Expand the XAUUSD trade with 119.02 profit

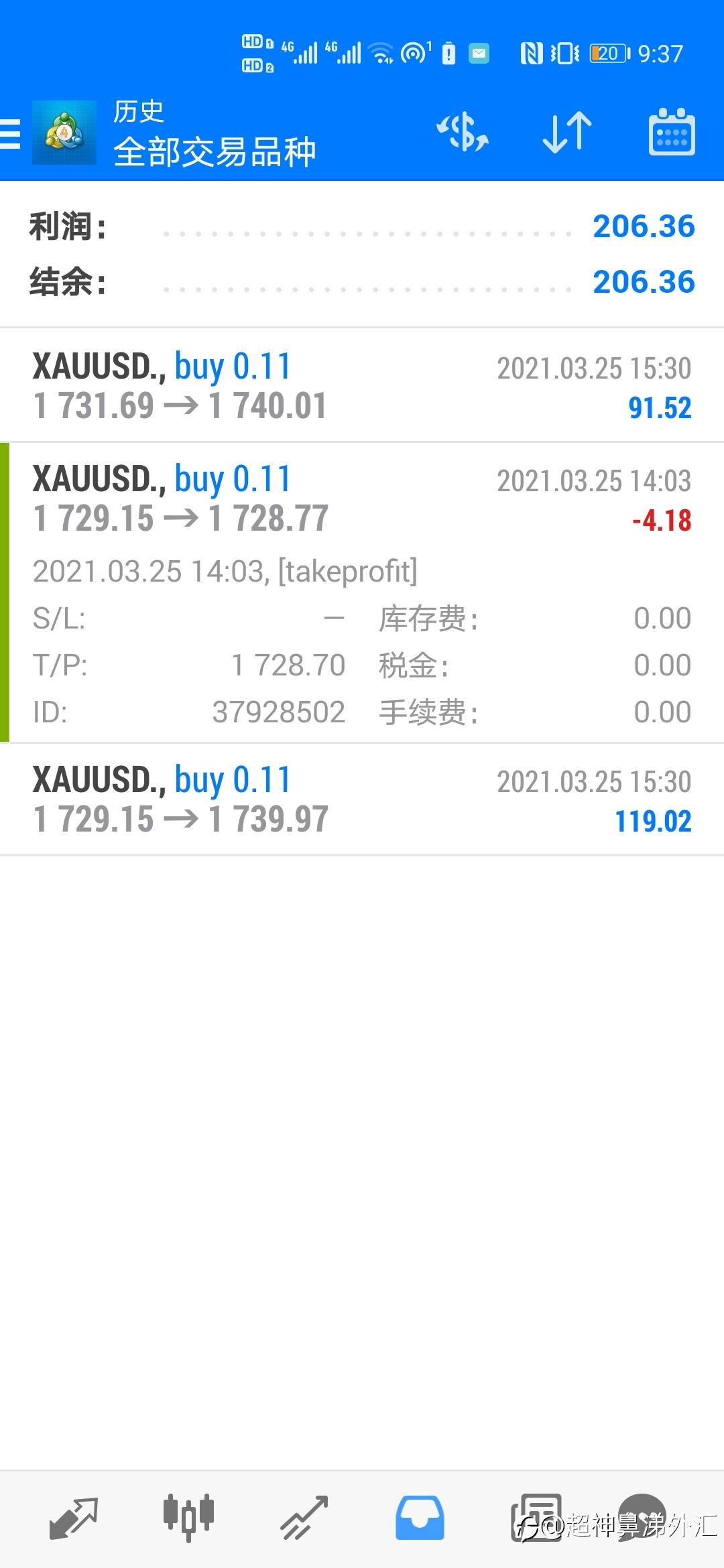(362, 799)
